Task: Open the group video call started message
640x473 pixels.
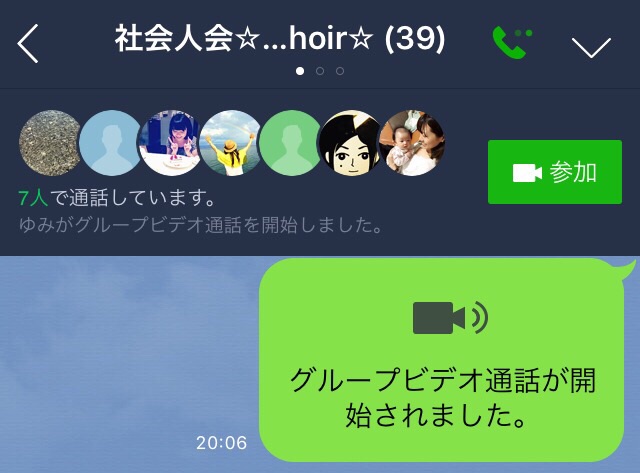Action: click(443, 360)
